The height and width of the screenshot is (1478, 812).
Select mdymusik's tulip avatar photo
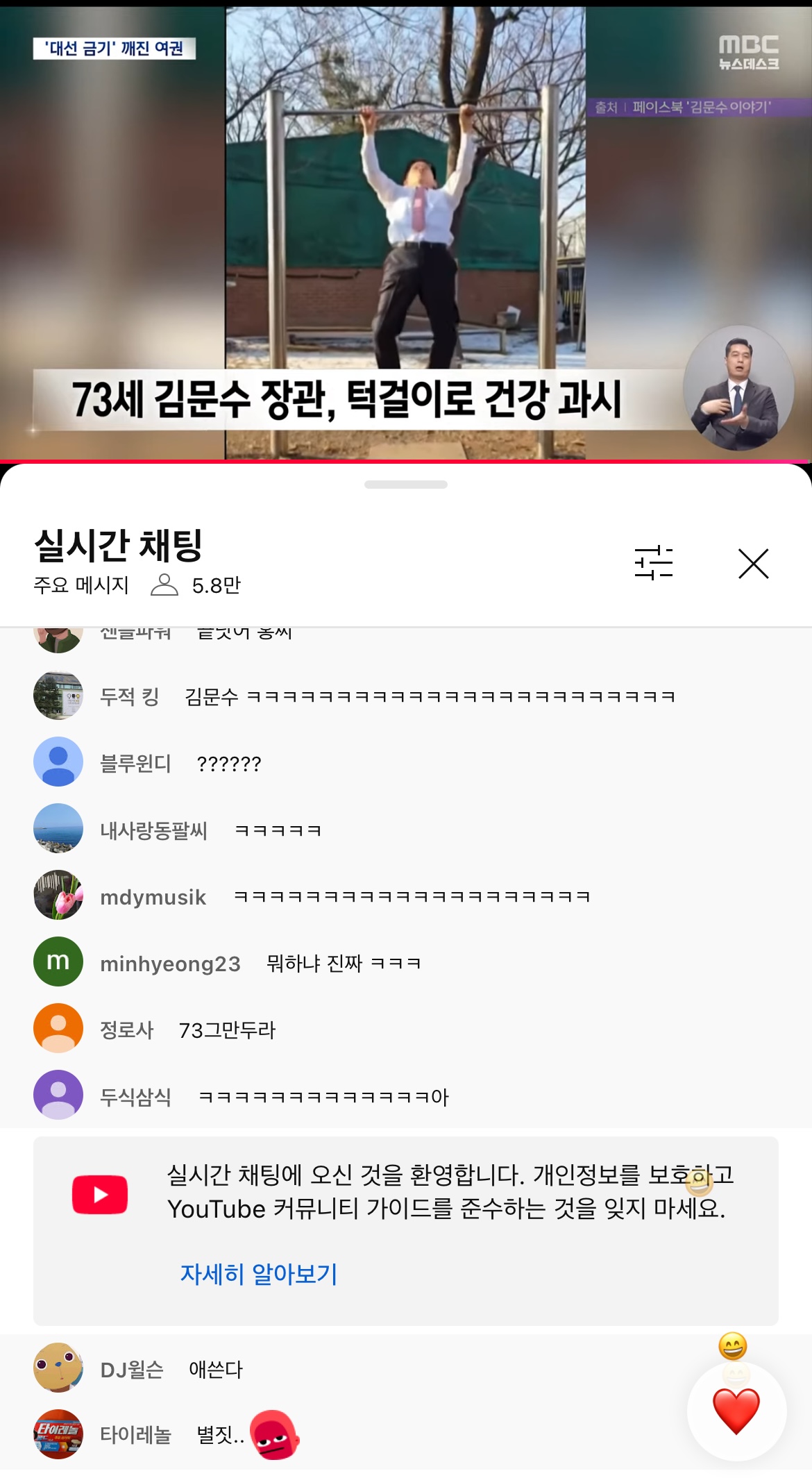click(x=58, y=896)
